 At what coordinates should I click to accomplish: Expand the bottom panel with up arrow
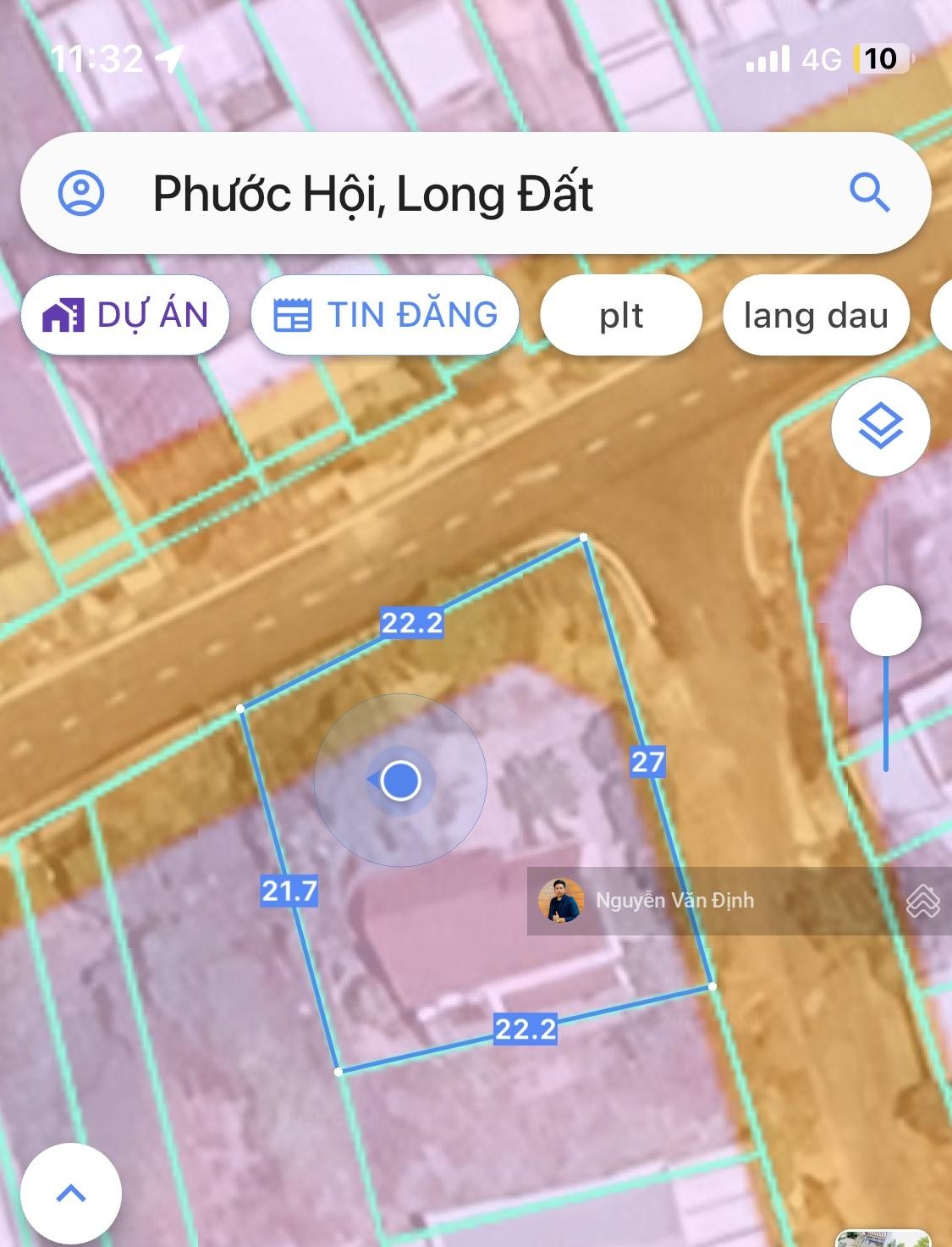(x=71, y=1194)
